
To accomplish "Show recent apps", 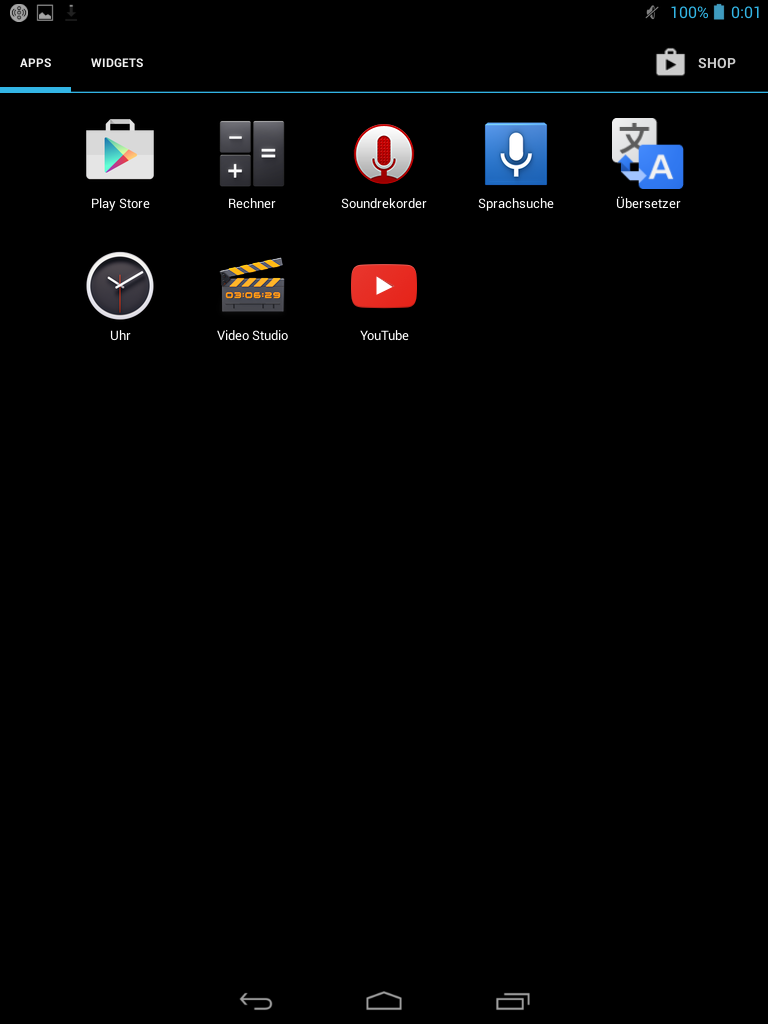I will coord(512,1001).
